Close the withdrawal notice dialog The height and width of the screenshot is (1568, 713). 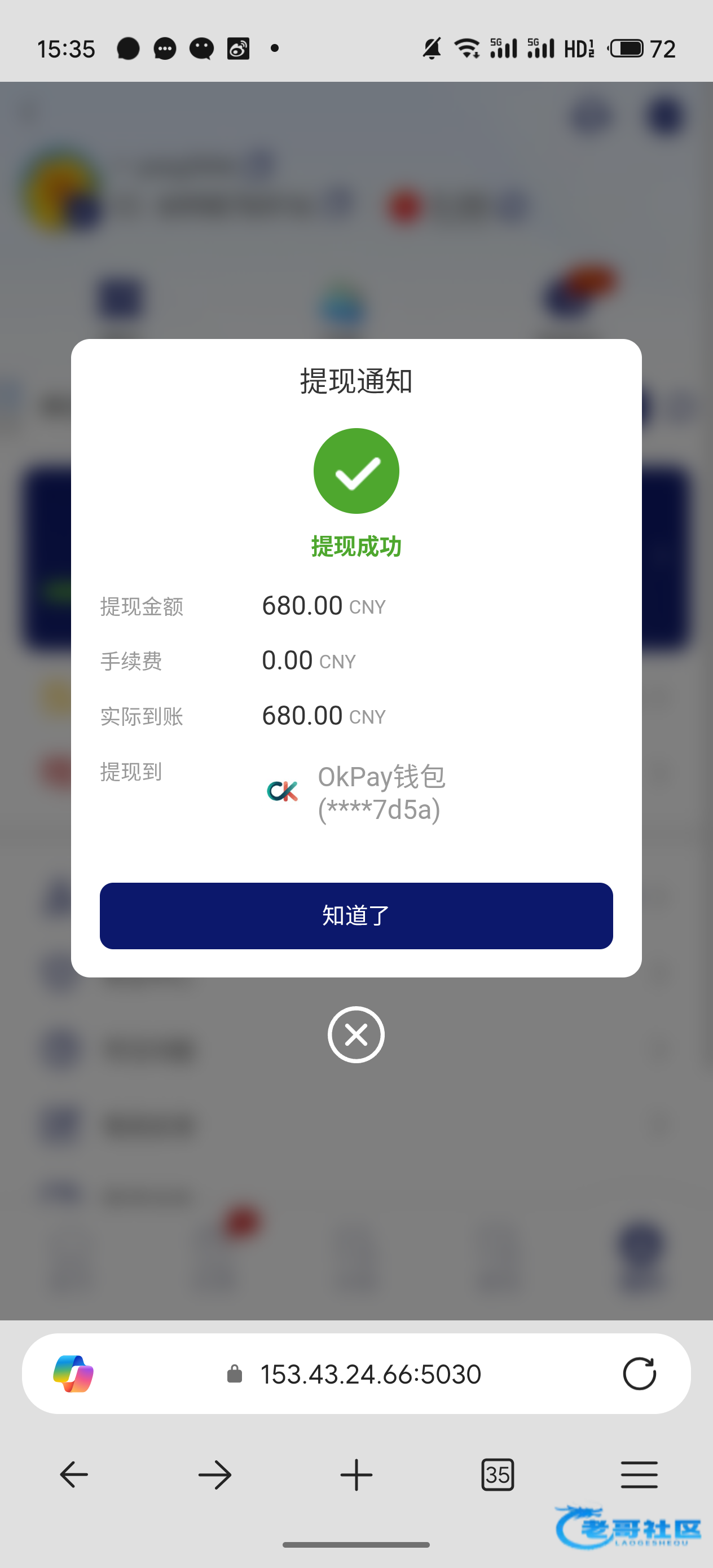[x=356, y=1034]
